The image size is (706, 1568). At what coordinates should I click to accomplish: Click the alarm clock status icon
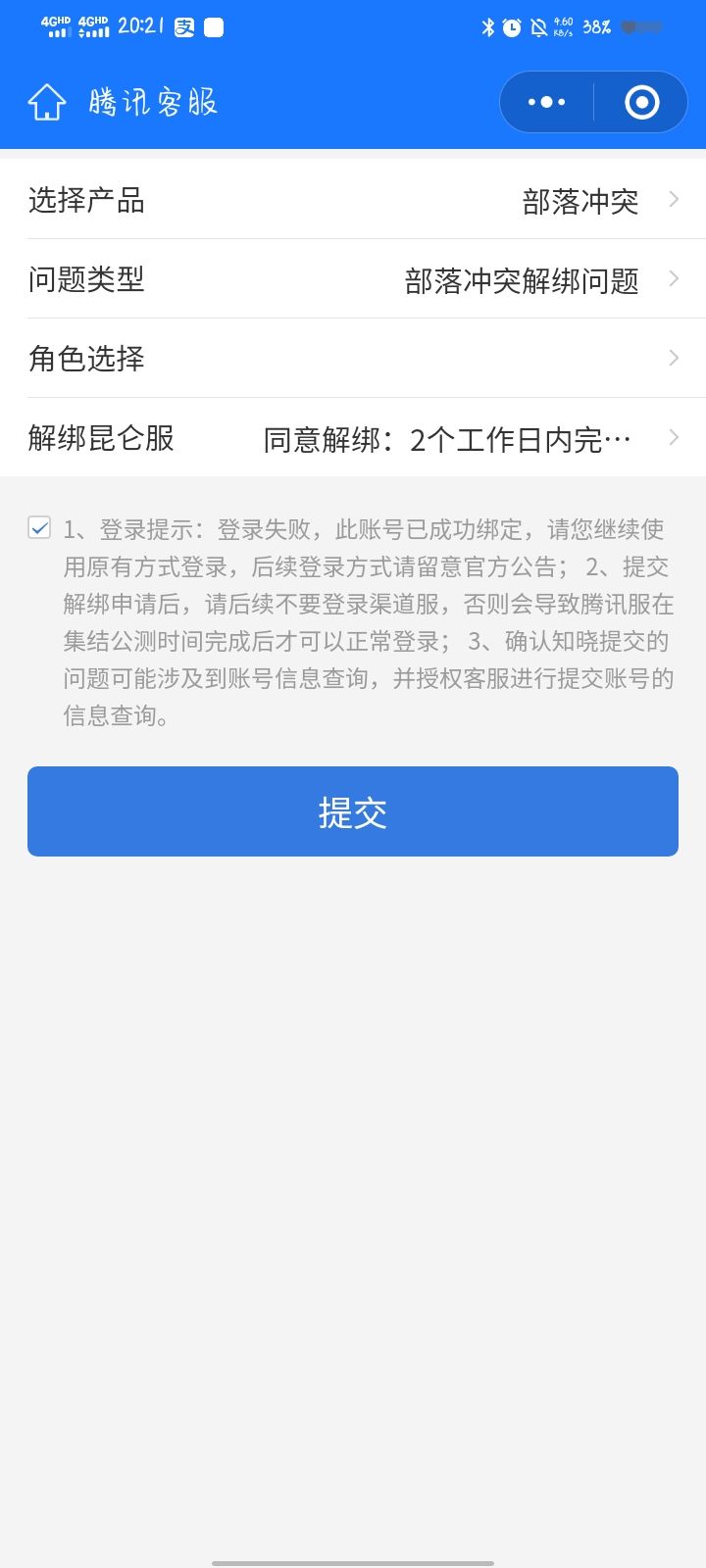(510, 27)
